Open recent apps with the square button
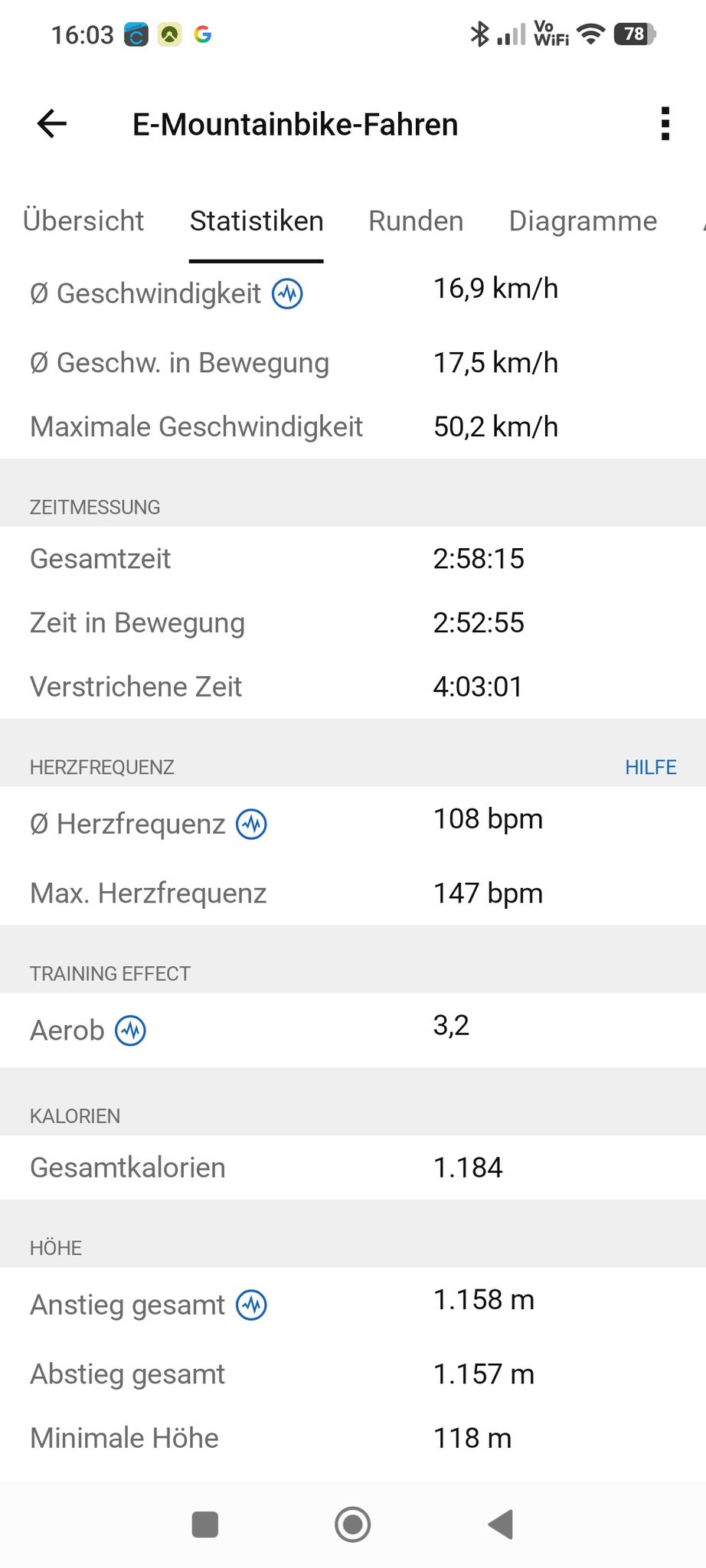 205,1524
